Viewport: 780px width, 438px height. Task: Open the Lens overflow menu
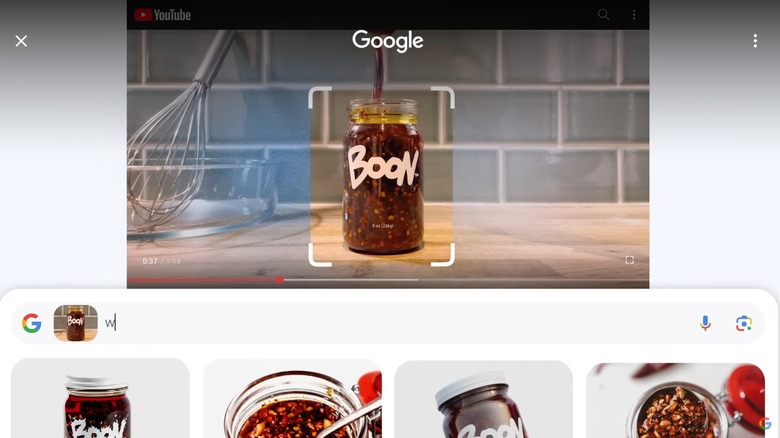tap(755, 41)
